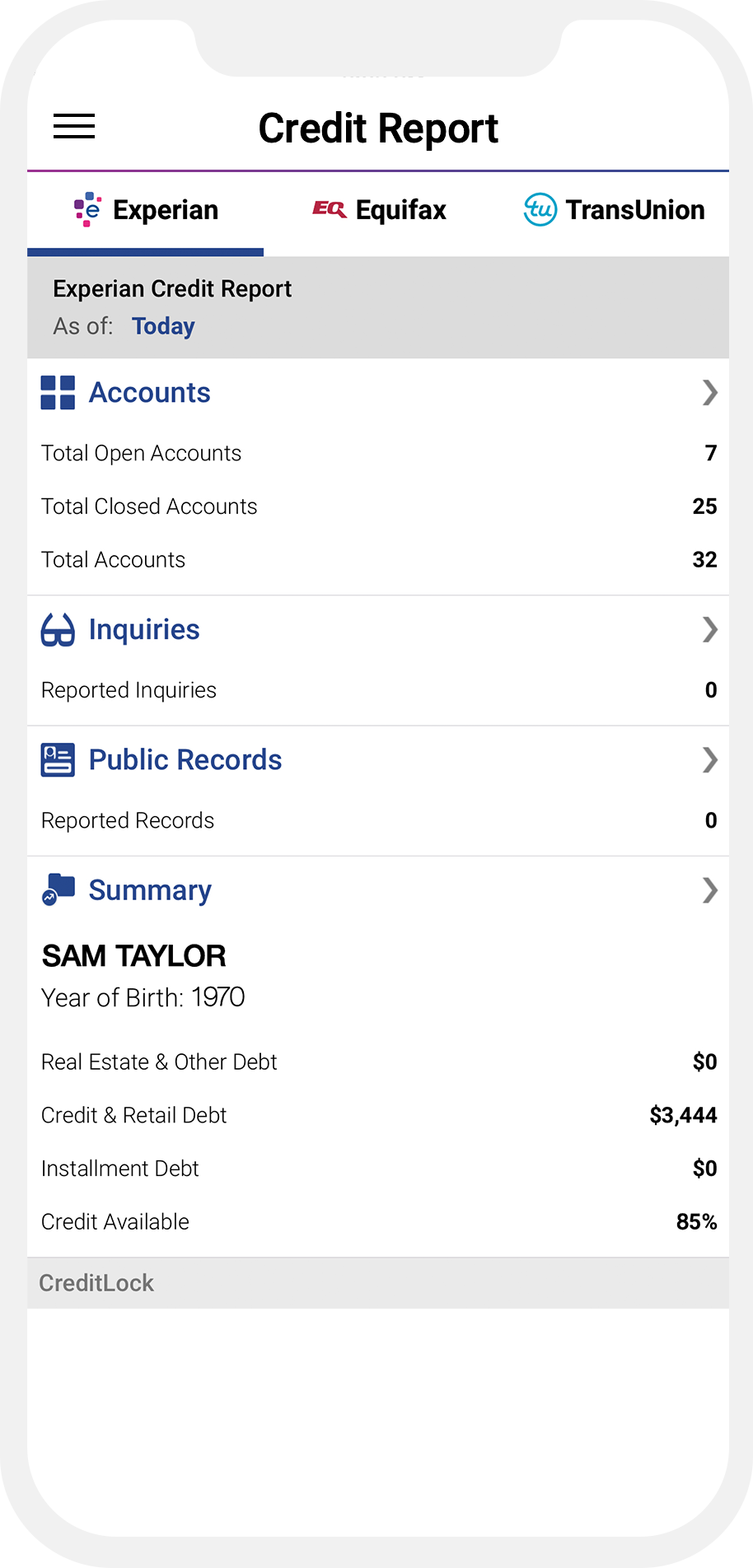Select the Experian tab
The width and height of the screenshot is (753, 1568).
tap(146, 211)
